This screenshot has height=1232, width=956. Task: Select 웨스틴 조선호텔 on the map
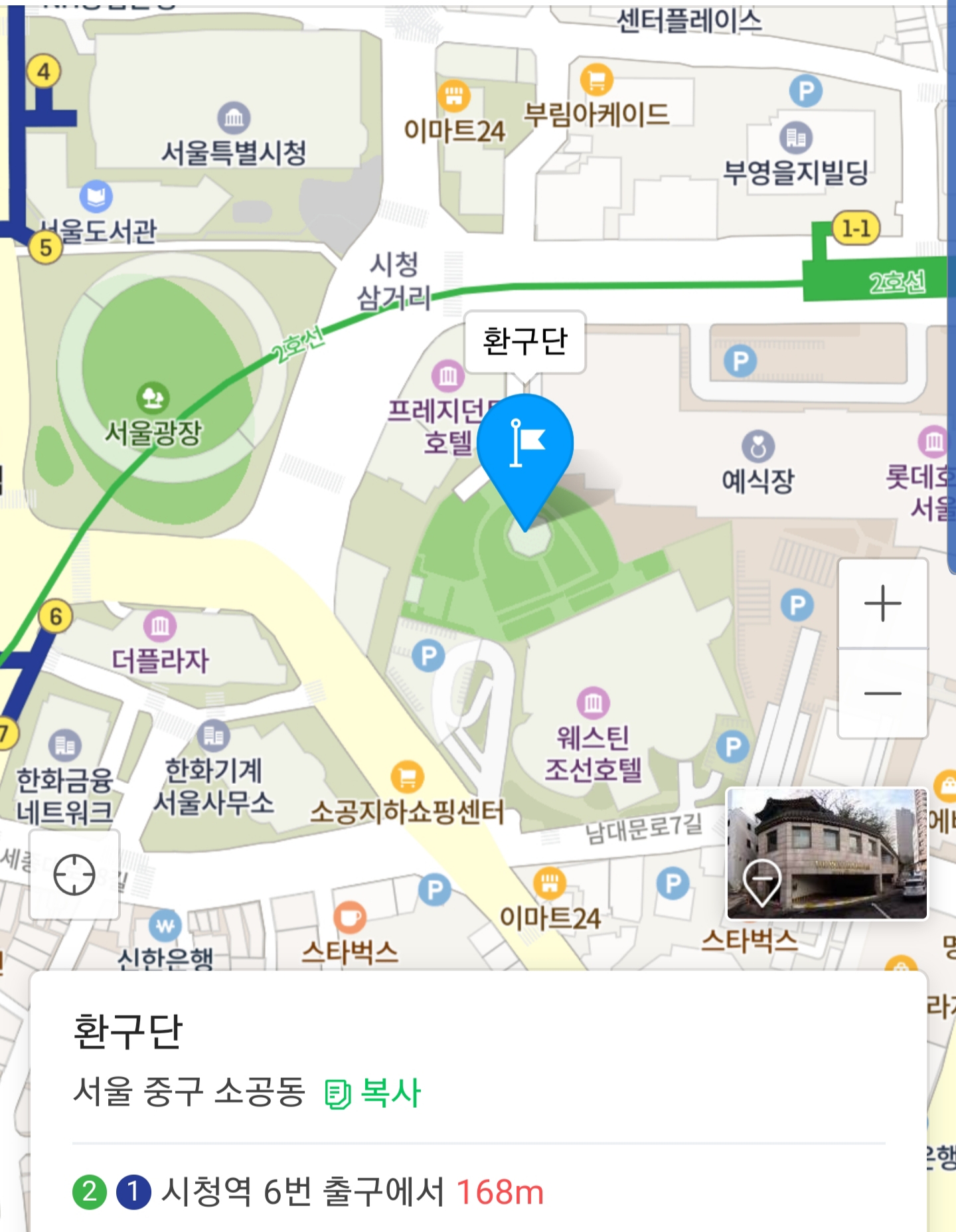[x=593, y=703]
